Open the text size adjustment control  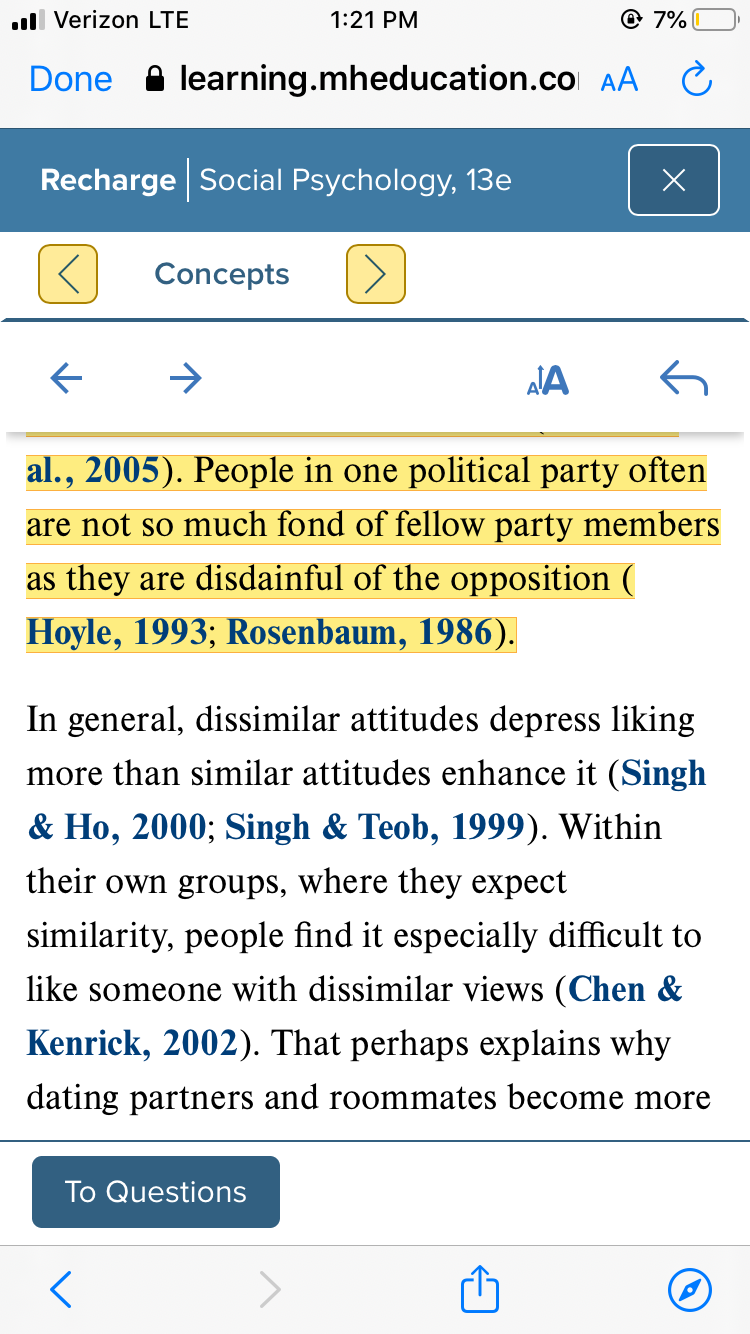tap(547, 379)
